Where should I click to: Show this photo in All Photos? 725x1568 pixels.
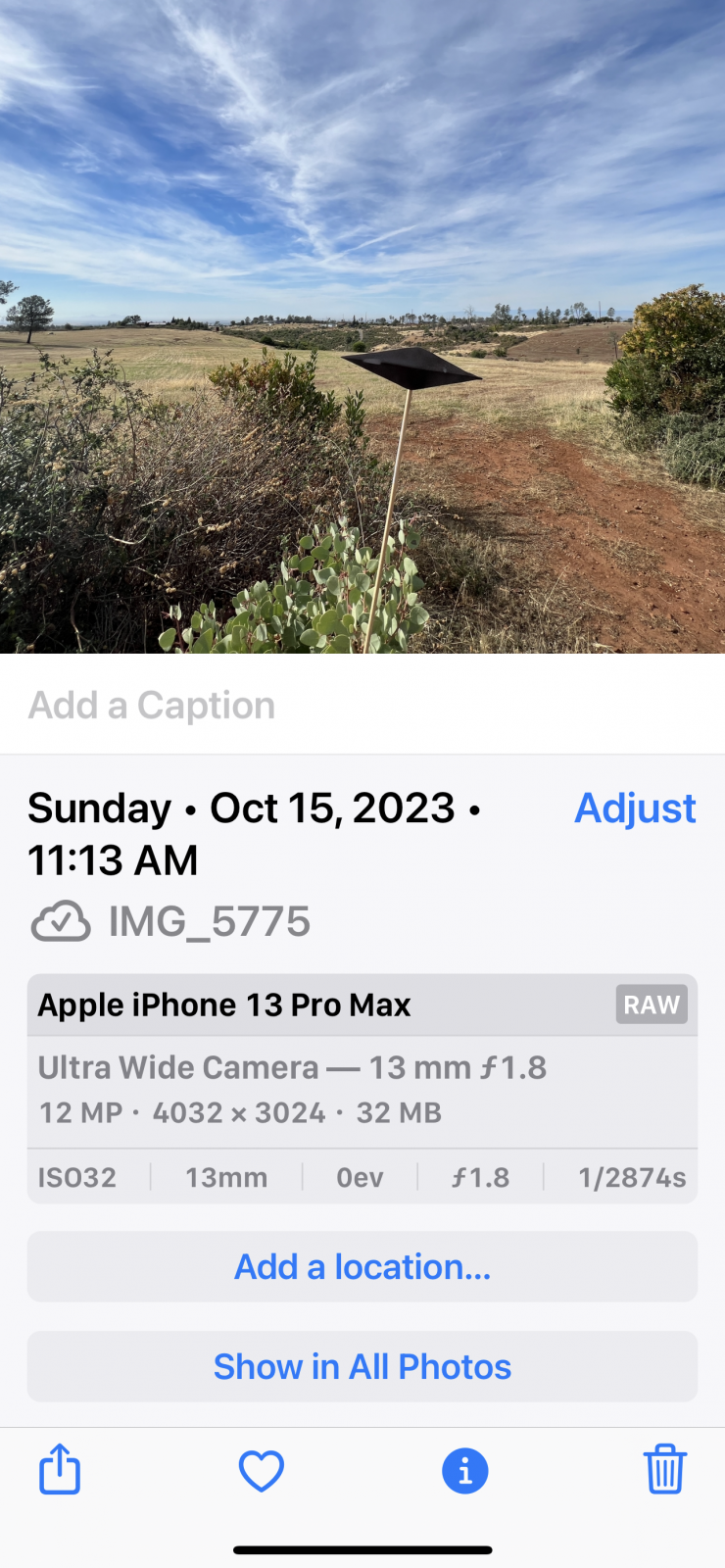tap(362, 1367)
